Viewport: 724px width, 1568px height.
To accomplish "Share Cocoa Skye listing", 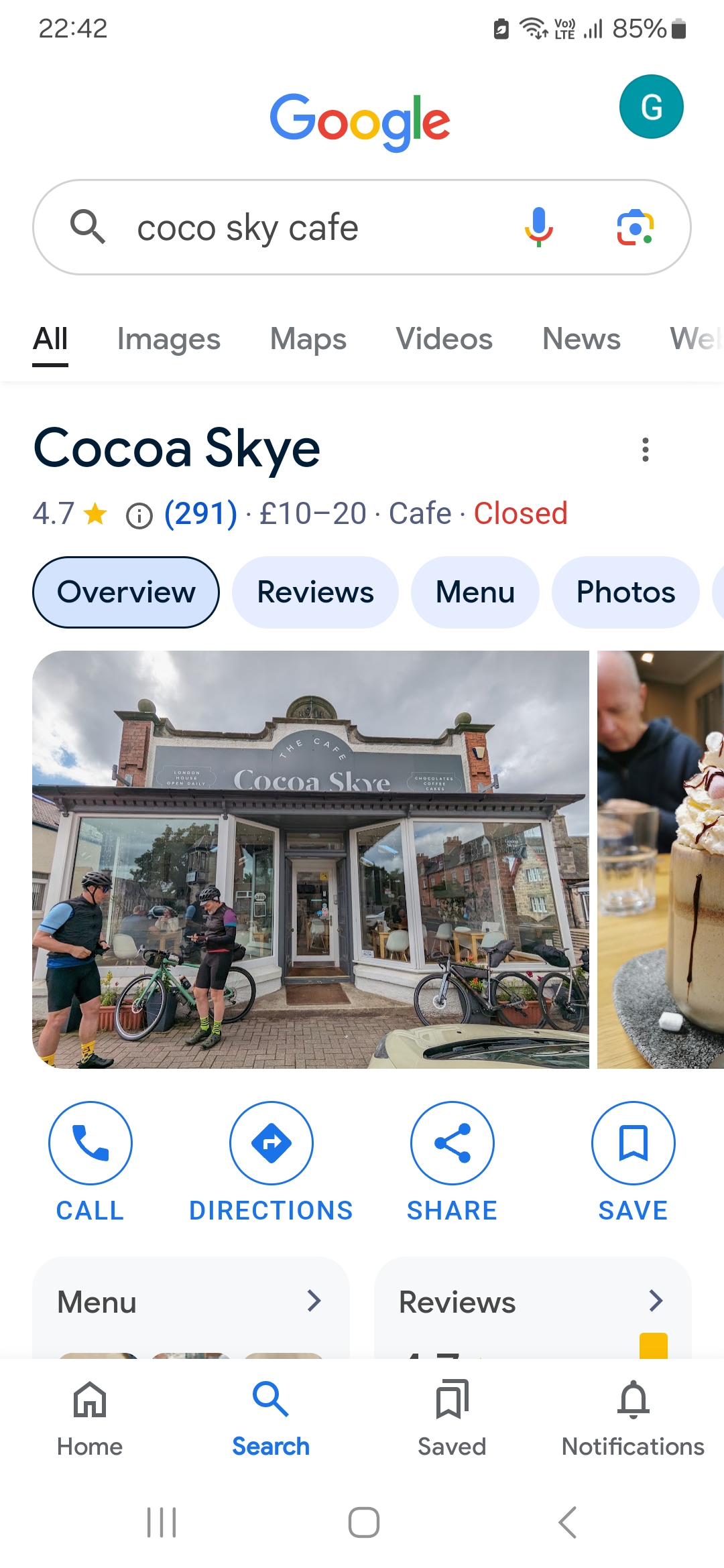I will (452, 1163).
